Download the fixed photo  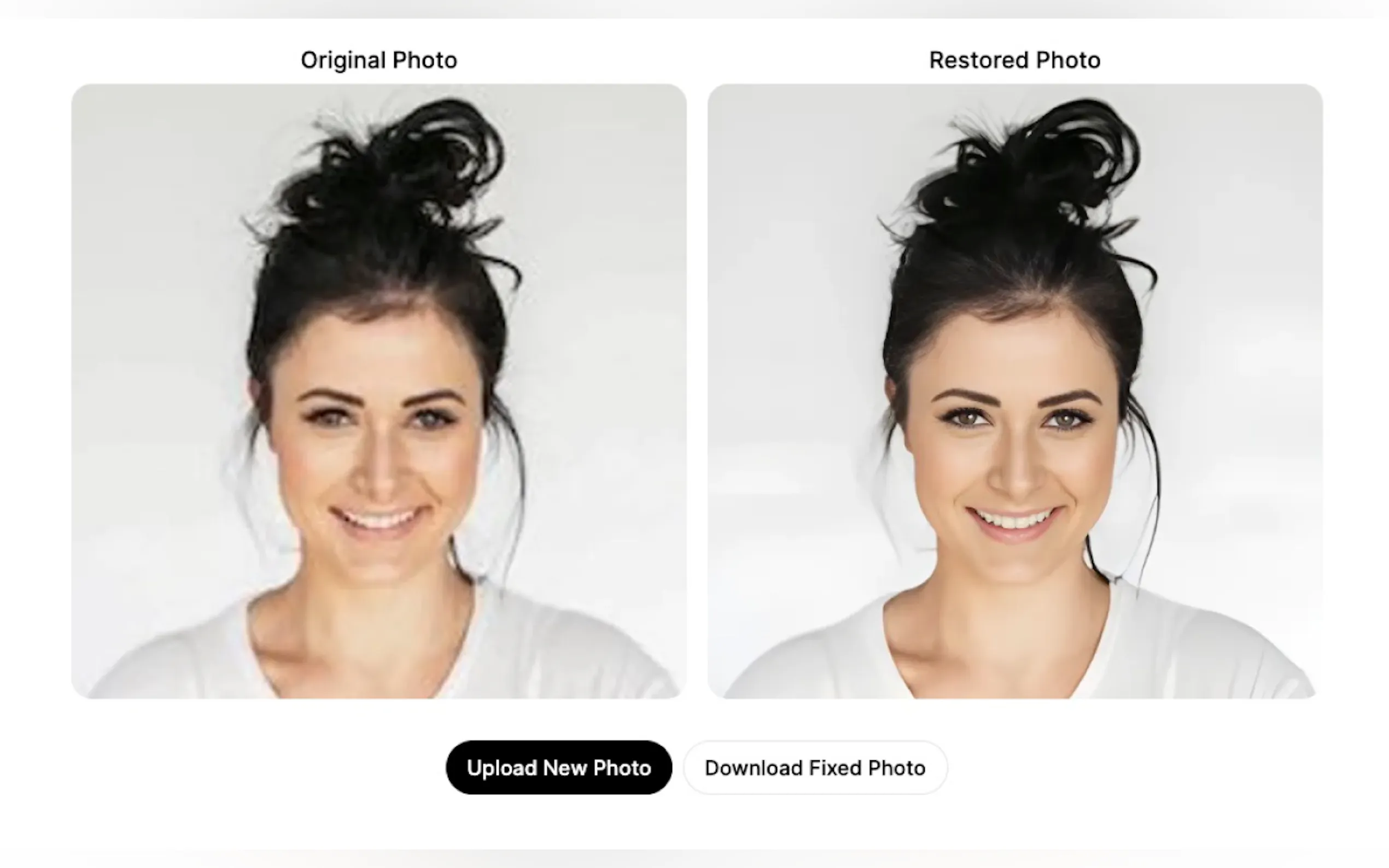coord(815,767)
